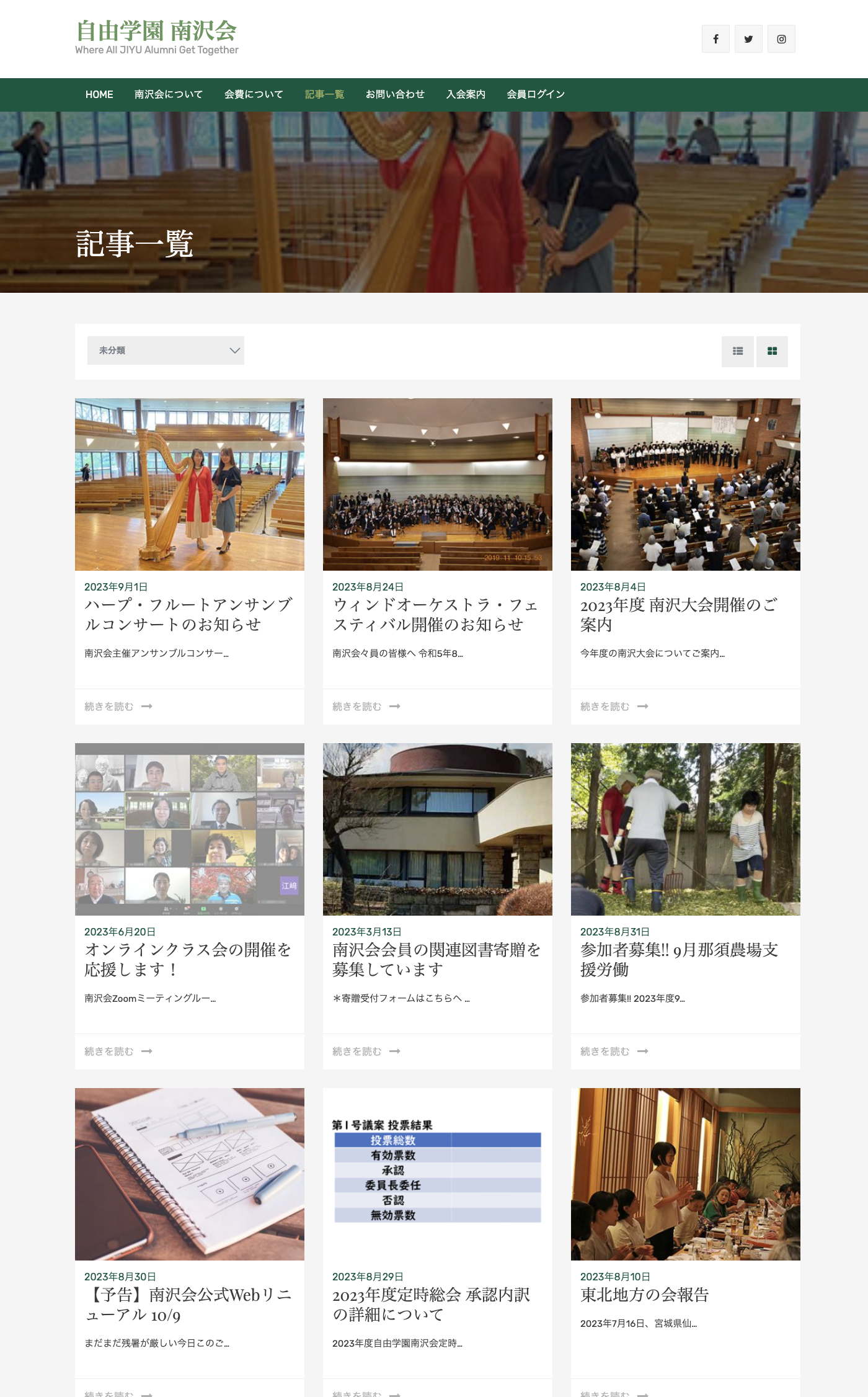Open 会費について page
Image resolution: width=868 pixels, height=1397 pixels.
point(254,94)
